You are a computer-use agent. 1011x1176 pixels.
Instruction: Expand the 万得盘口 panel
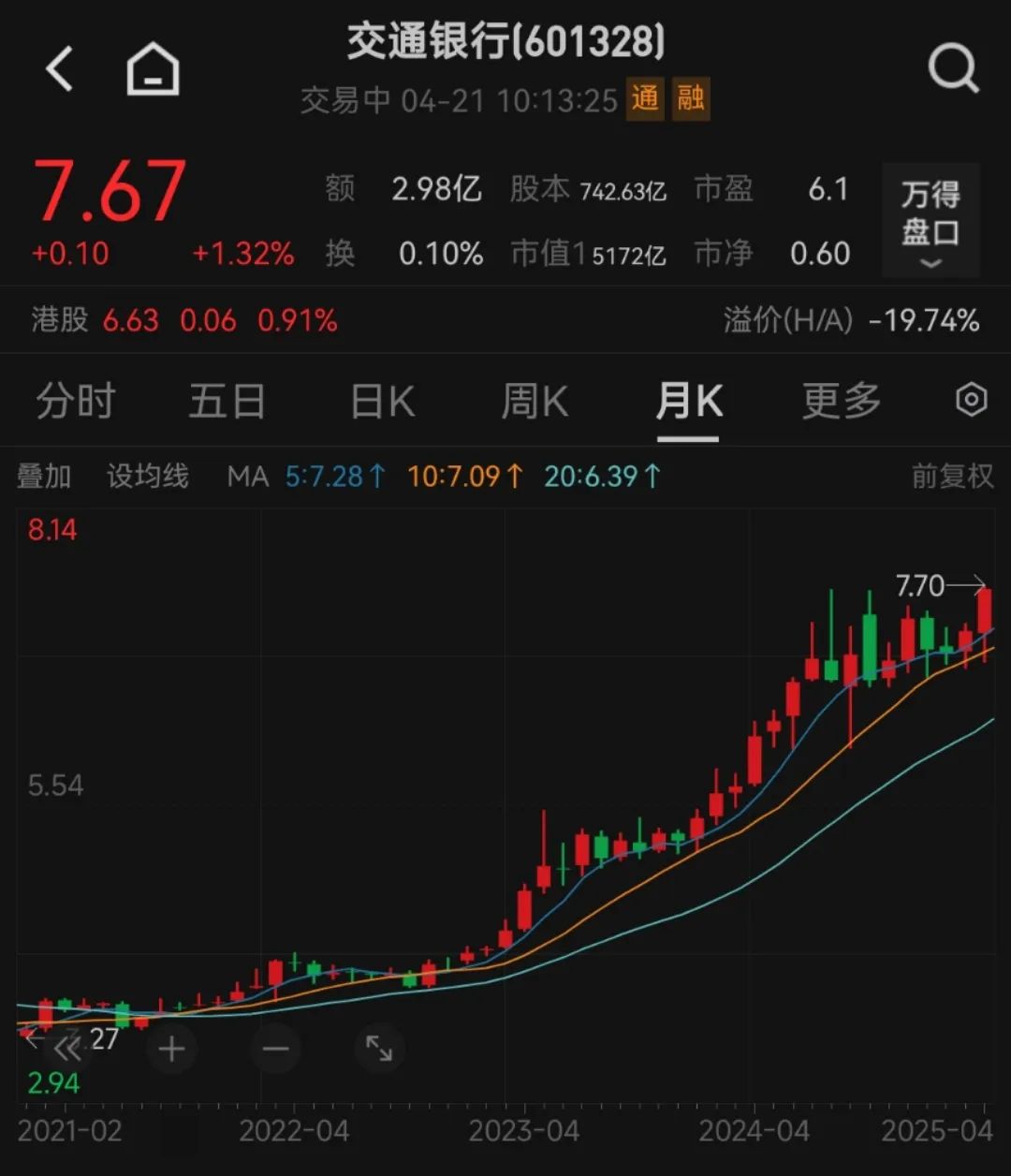pyautogui.click(x=930, y=221)
